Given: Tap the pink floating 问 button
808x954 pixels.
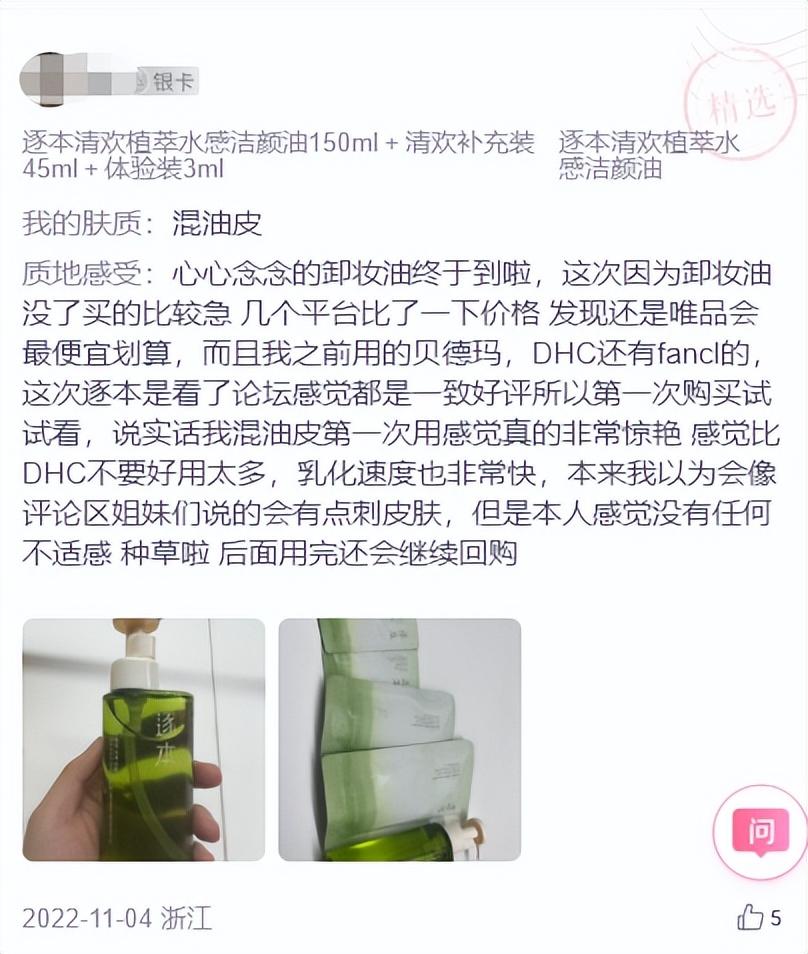Looking at the screenshot, I should (760, 831).
